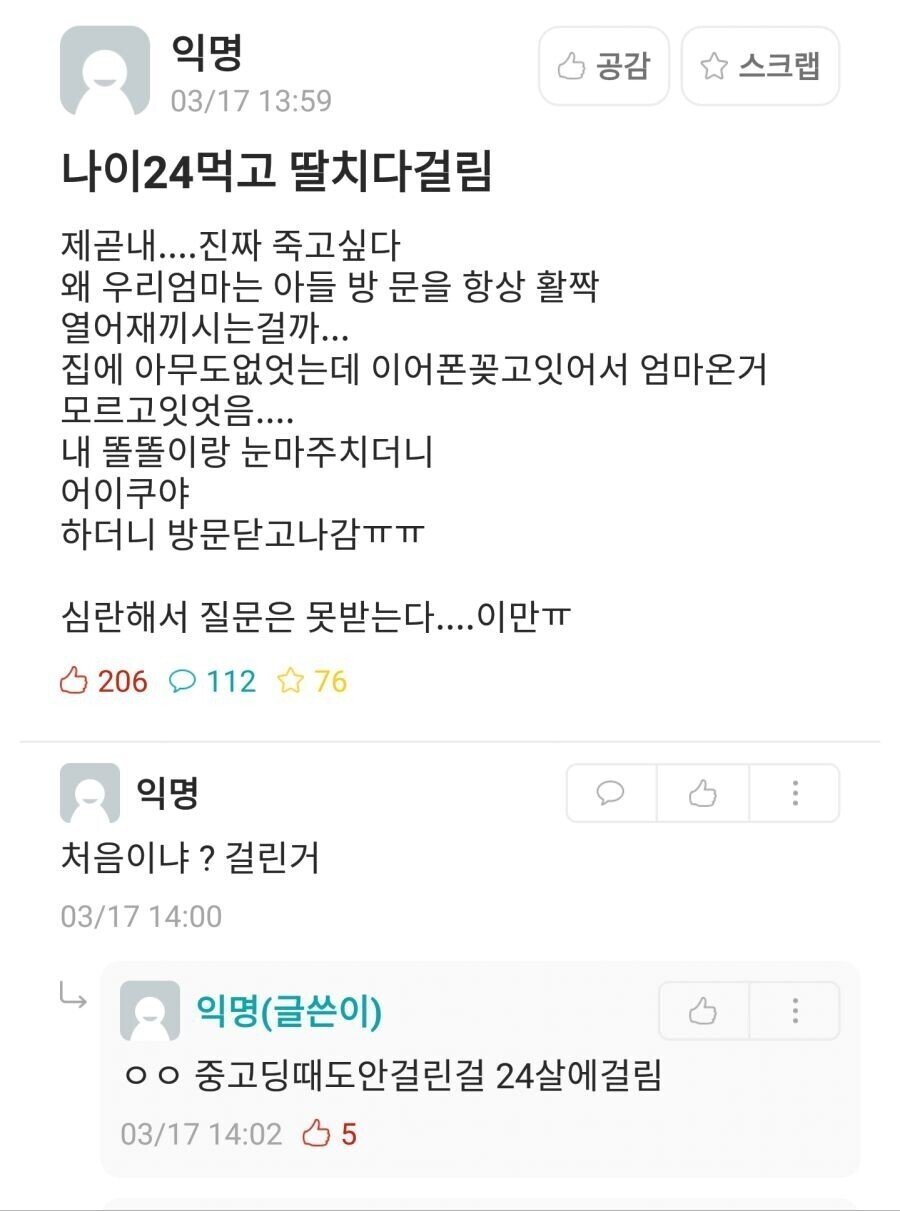Open more options on the author's reply

coord(795,1011)
